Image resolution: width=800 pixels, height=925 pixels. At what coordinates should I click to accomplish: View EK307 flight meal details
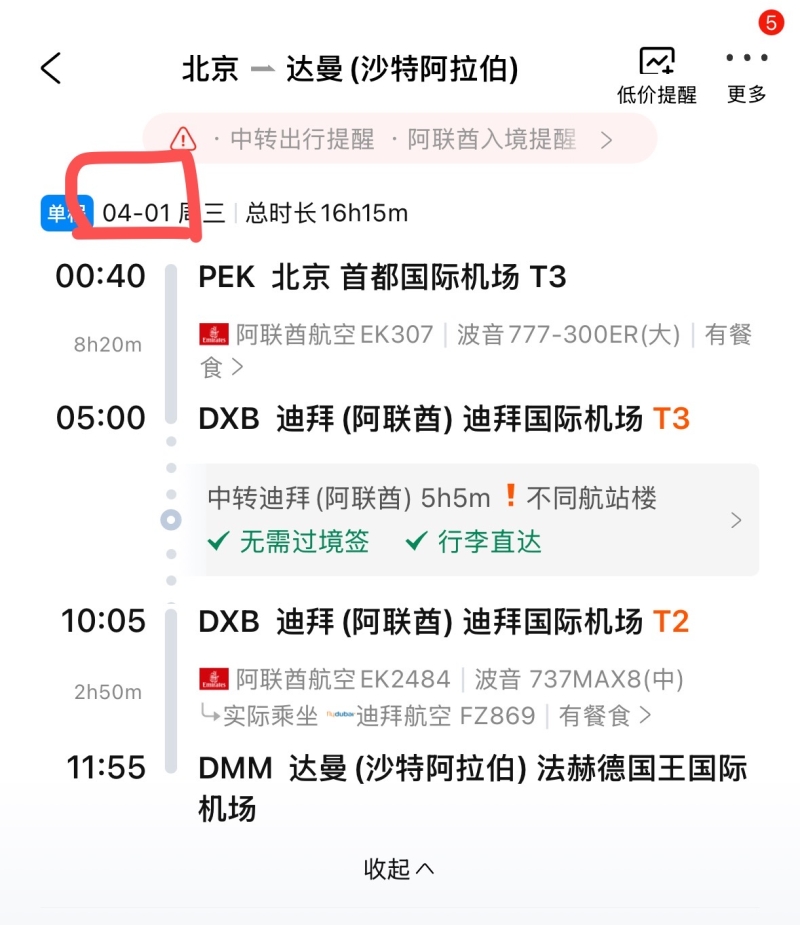(x=222, y=367)
